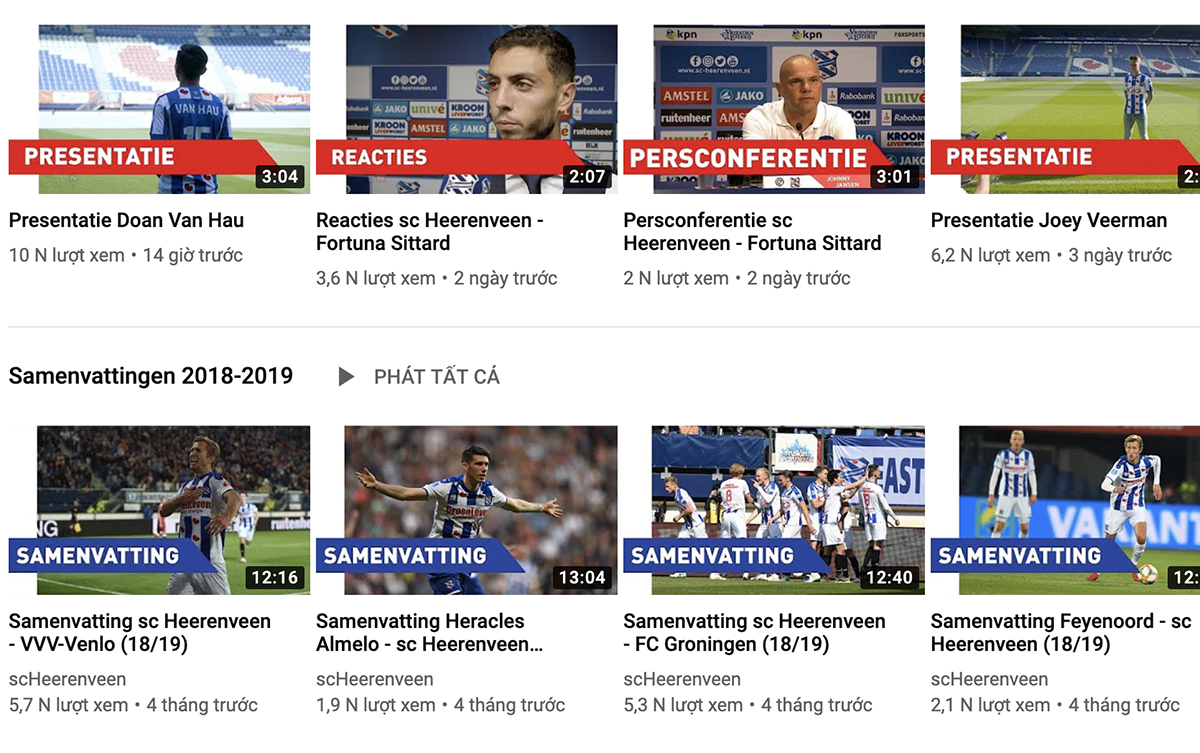Watch Samenvatting sc Heerenveen - FC Groningen video
Screen dimensions: 1200x753
pos(788,510)
